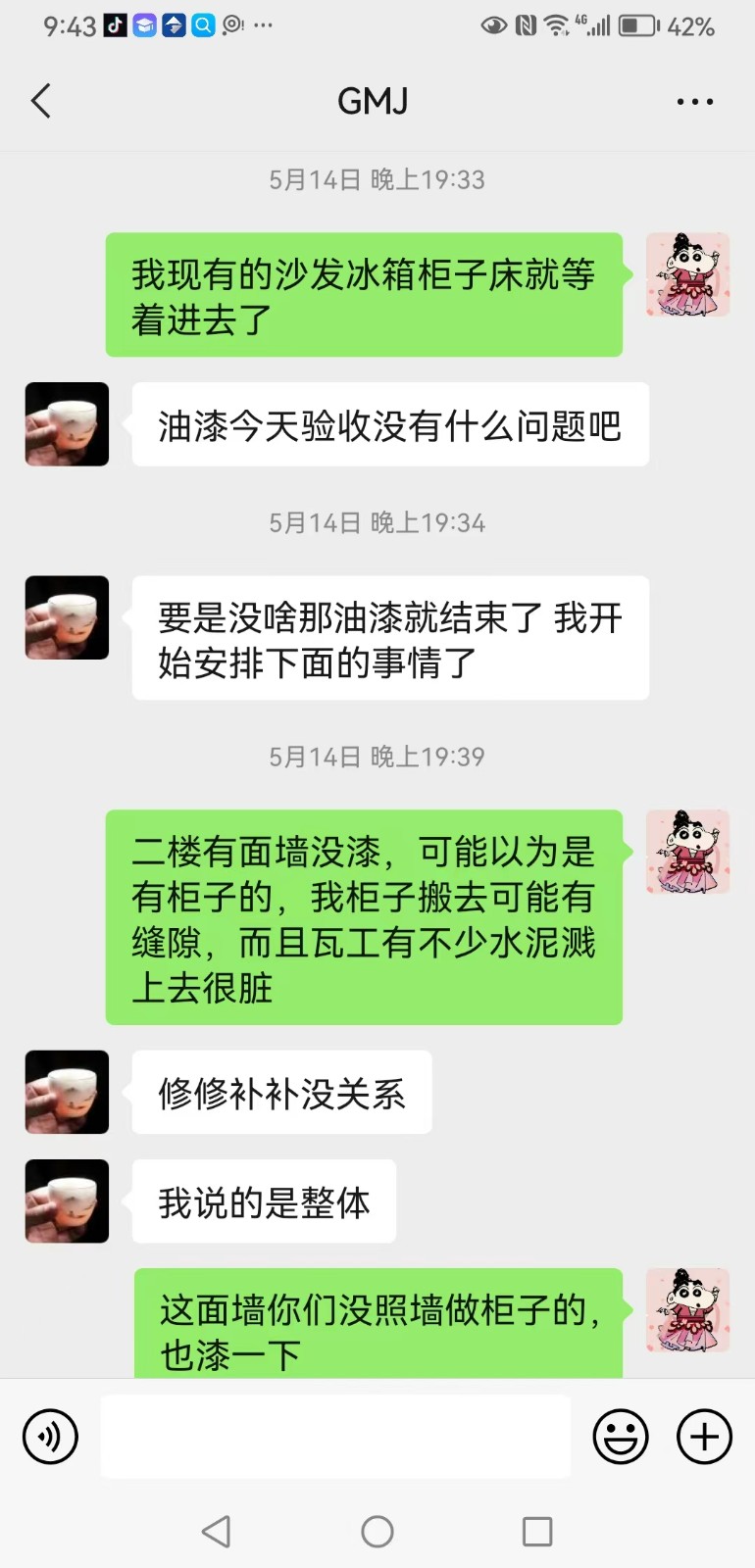Open the chat info overflow menu

pos(694,102)
